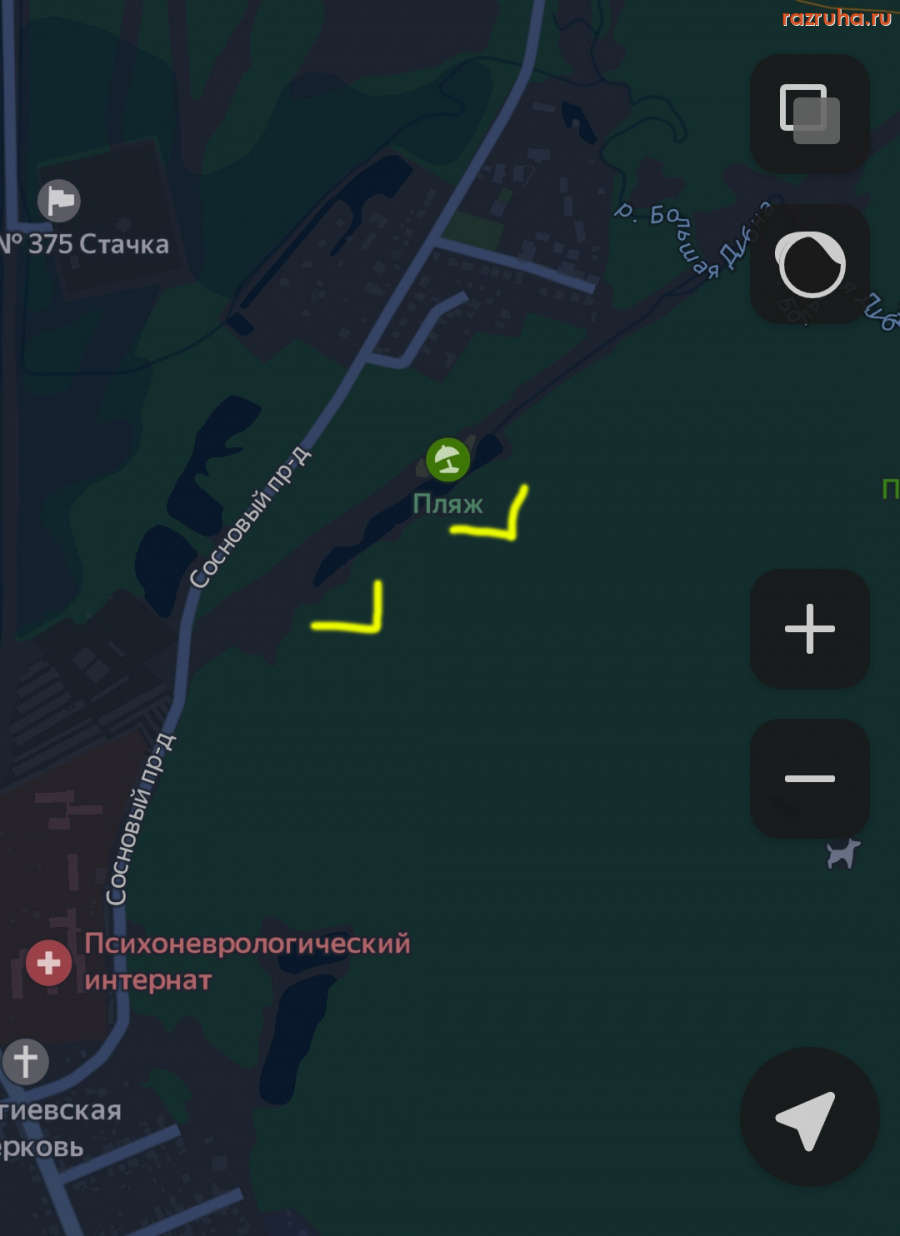The image size is (900, 1236).
Task: Select the church cross marker
Action: click(25, 1060)
